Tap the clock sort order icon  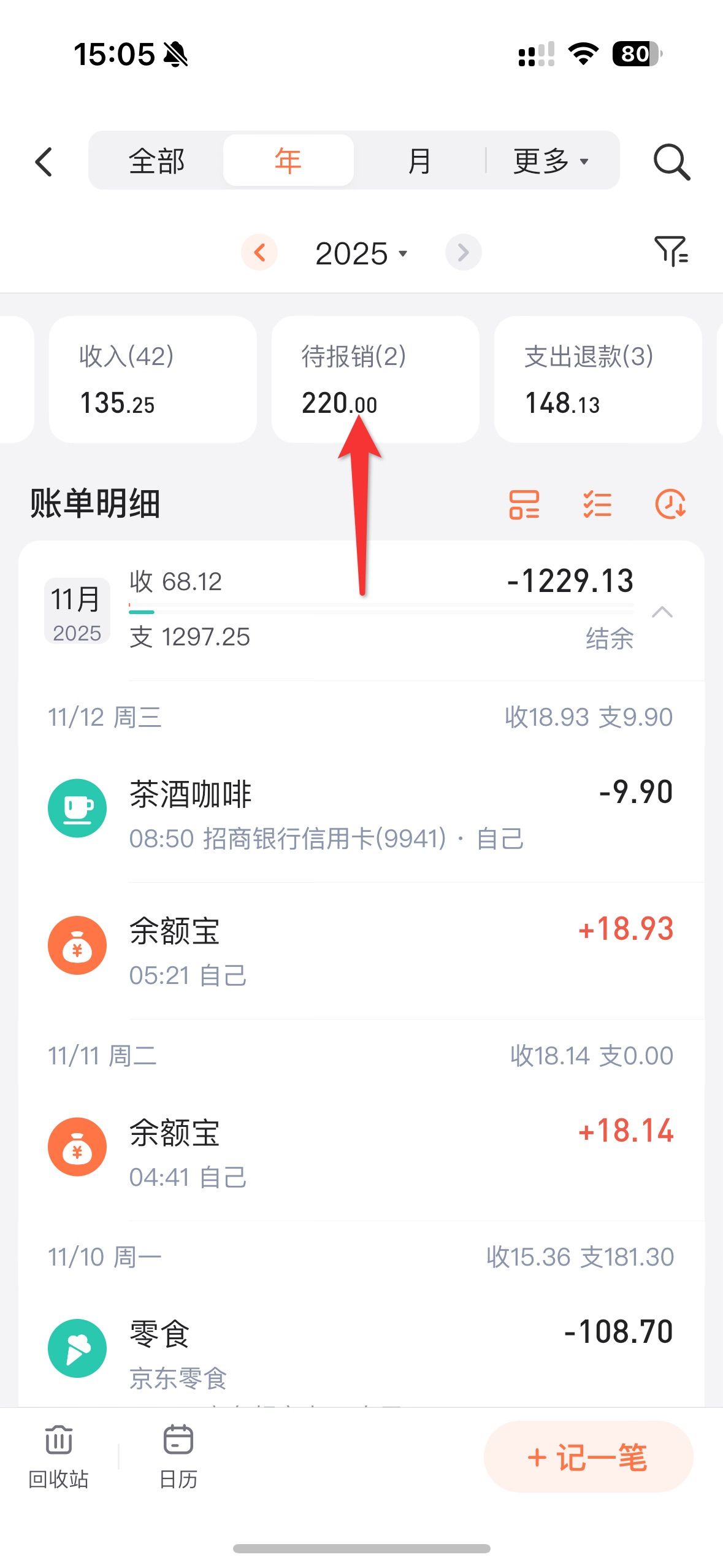[670, 504]
